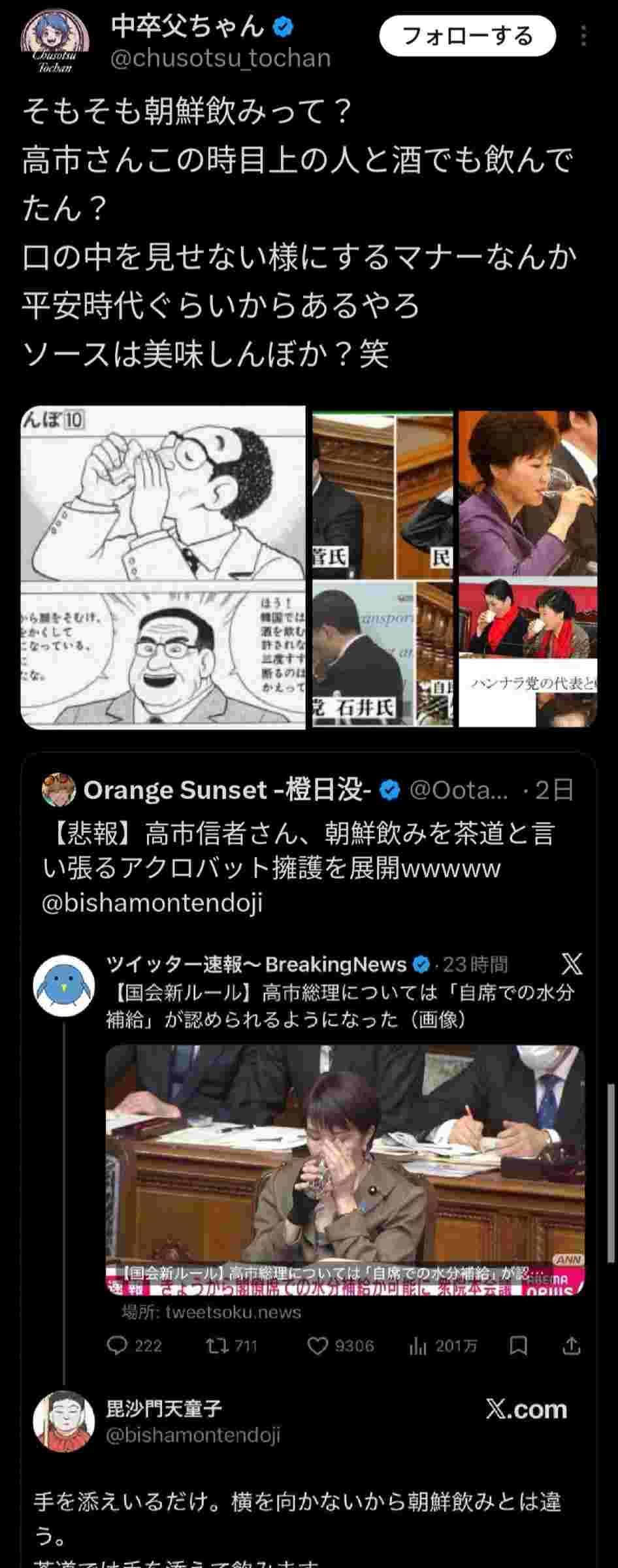Follow 中卒父ちゃん with the フォローする button
Viewport: 618px width, 1568px height.
(467, 35)
